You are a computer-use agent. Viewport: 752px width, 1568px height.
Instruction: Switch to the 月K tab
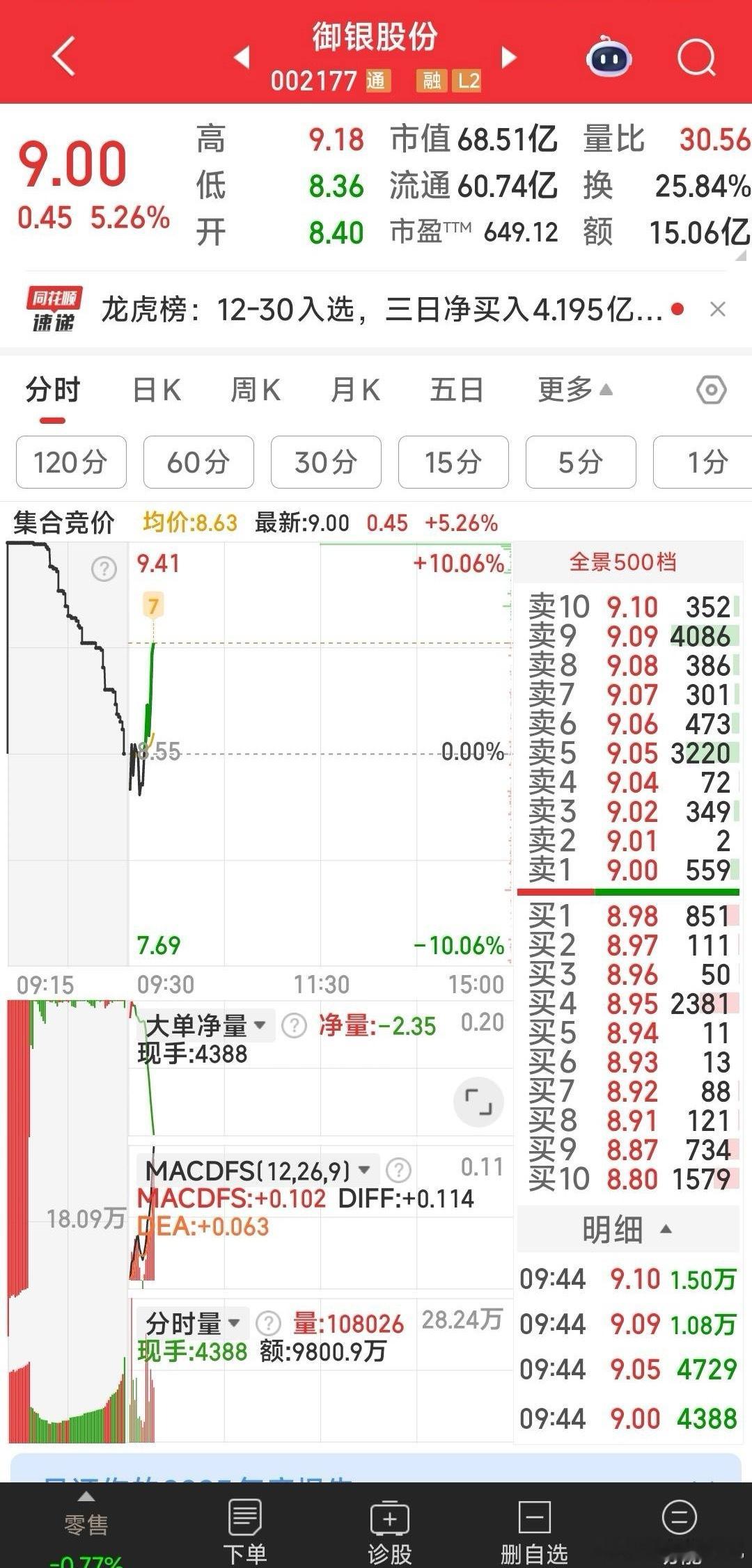(355, 390)
